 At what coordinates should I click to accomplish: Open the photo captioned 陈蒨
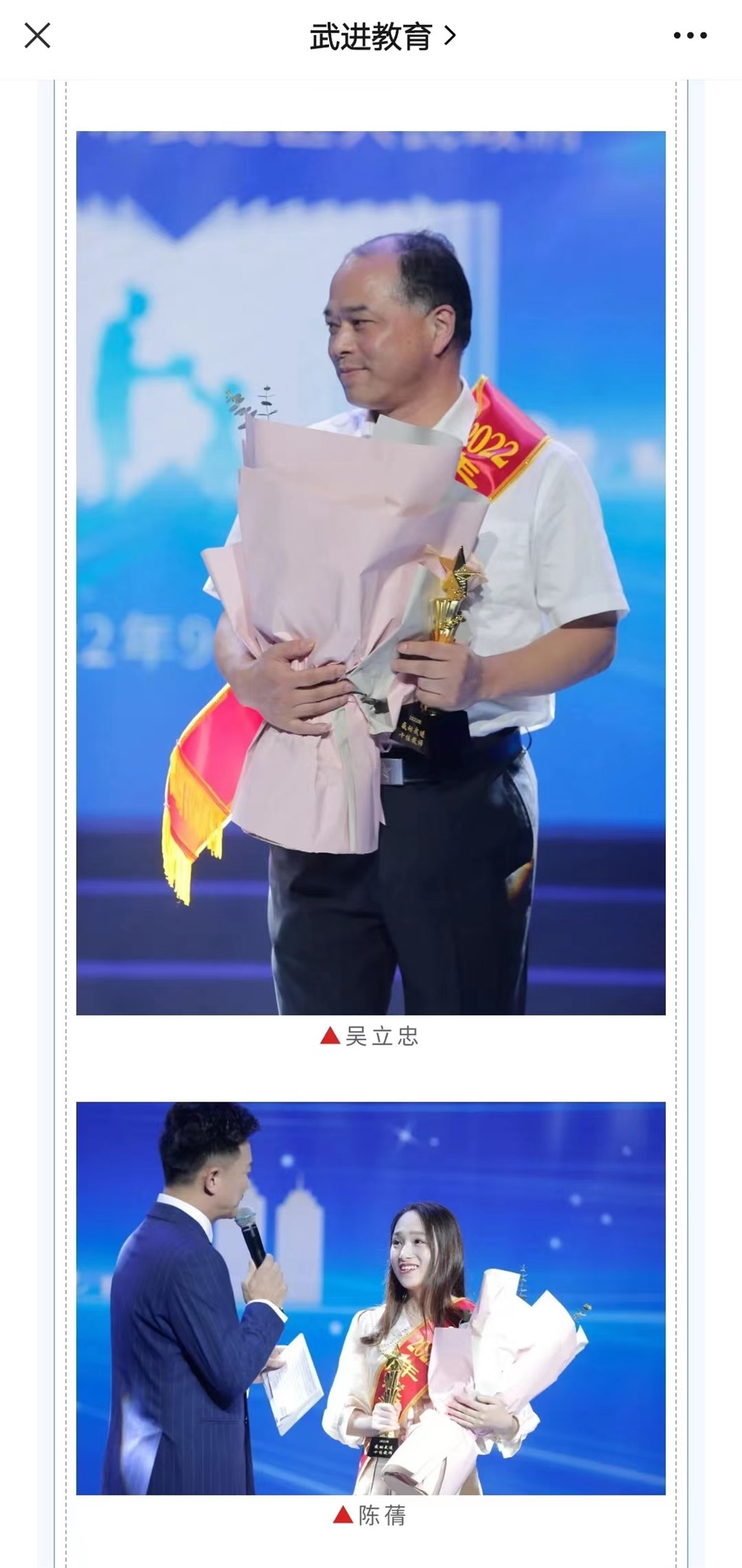(x=371, y=1300)
